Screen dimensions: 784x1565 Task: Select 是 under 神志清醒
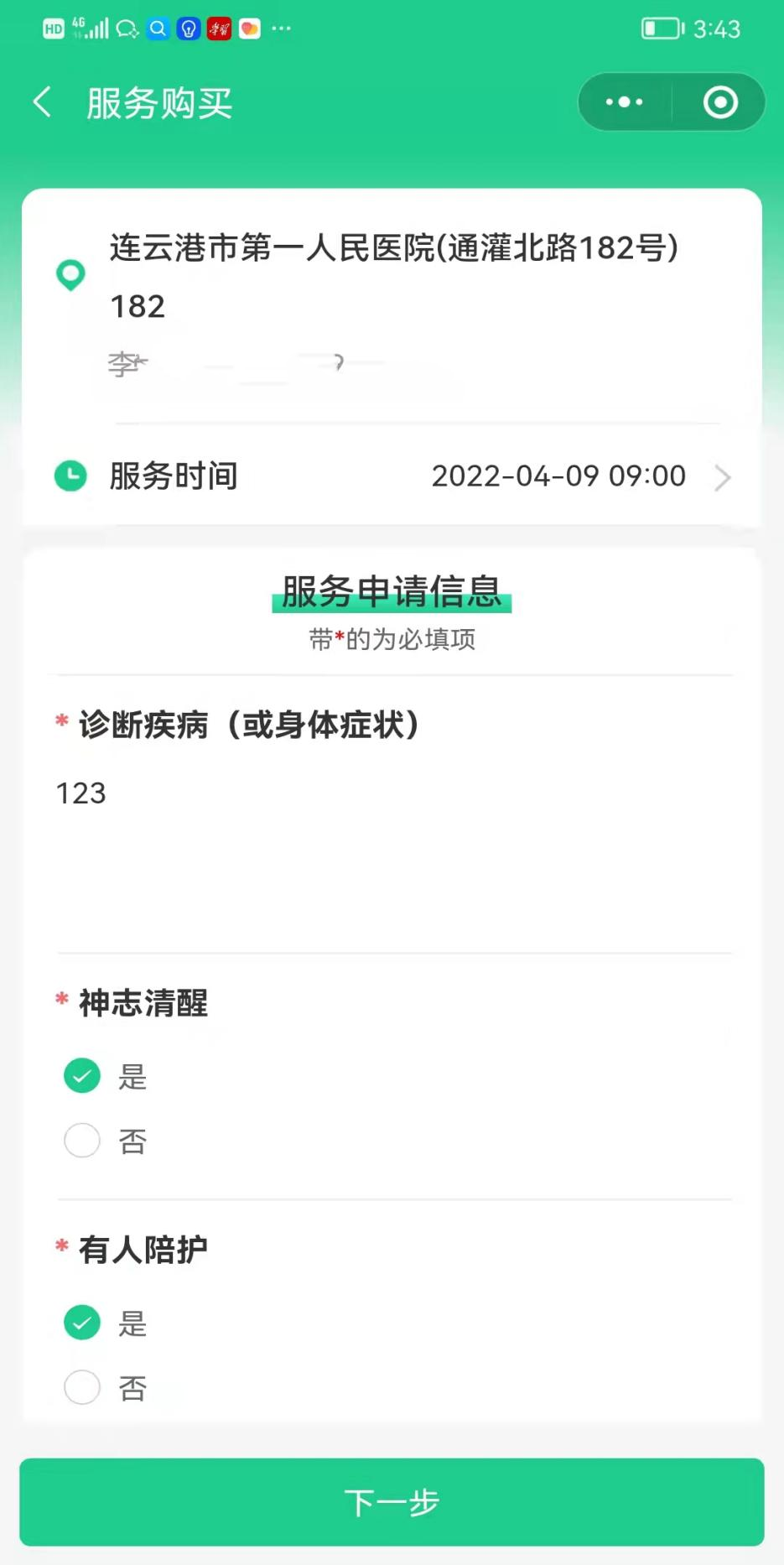click(82, 1075)
